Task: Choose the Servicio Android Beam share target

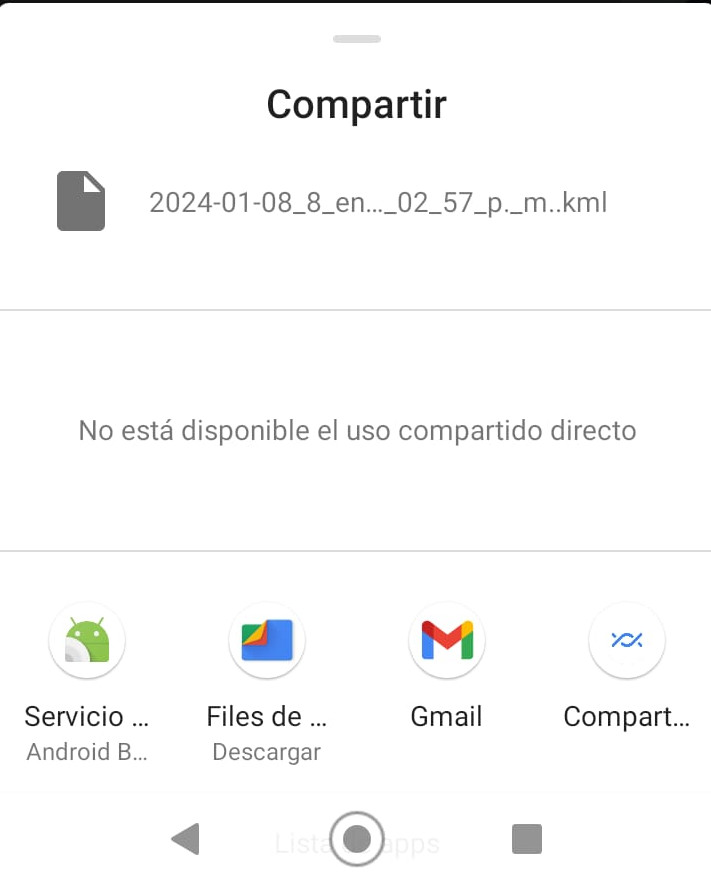Action: tap(87, 641)
